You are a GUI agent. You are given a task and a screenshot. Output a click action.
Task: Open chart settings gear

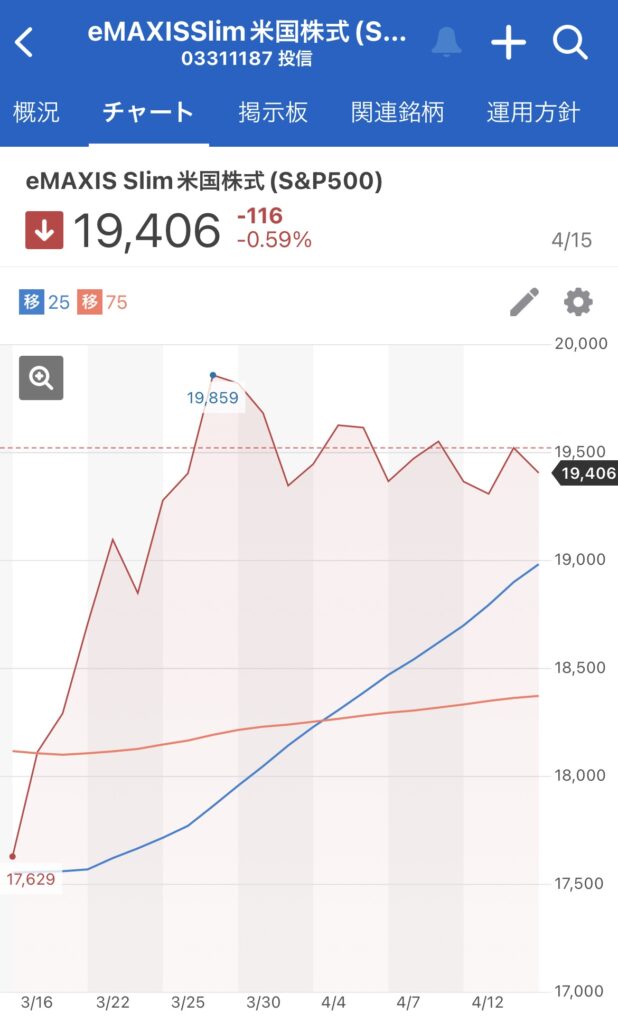click(578, 302)
